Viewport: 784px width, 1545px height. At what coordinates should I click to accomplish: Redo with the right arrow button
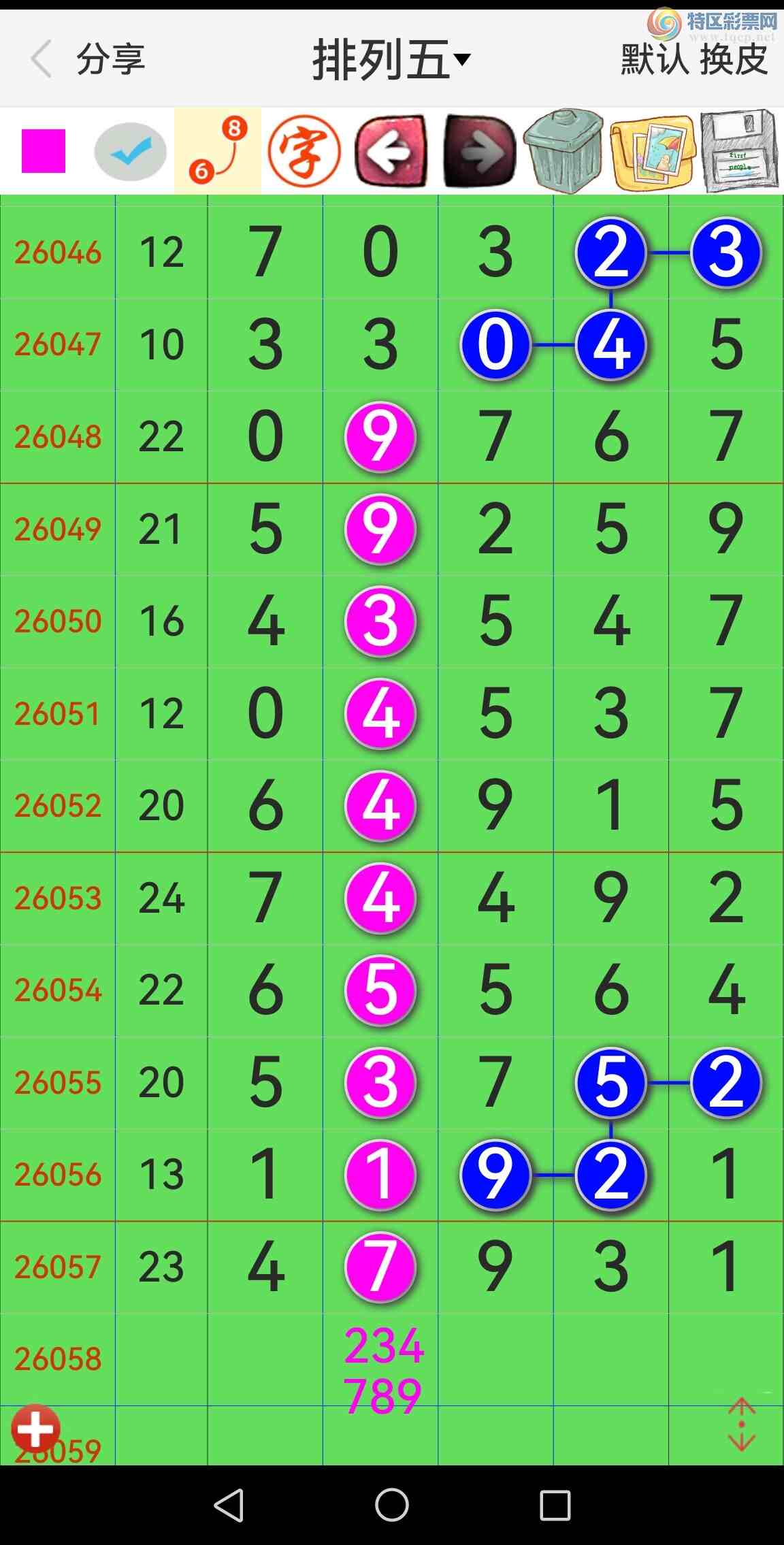tap(479, 151)
